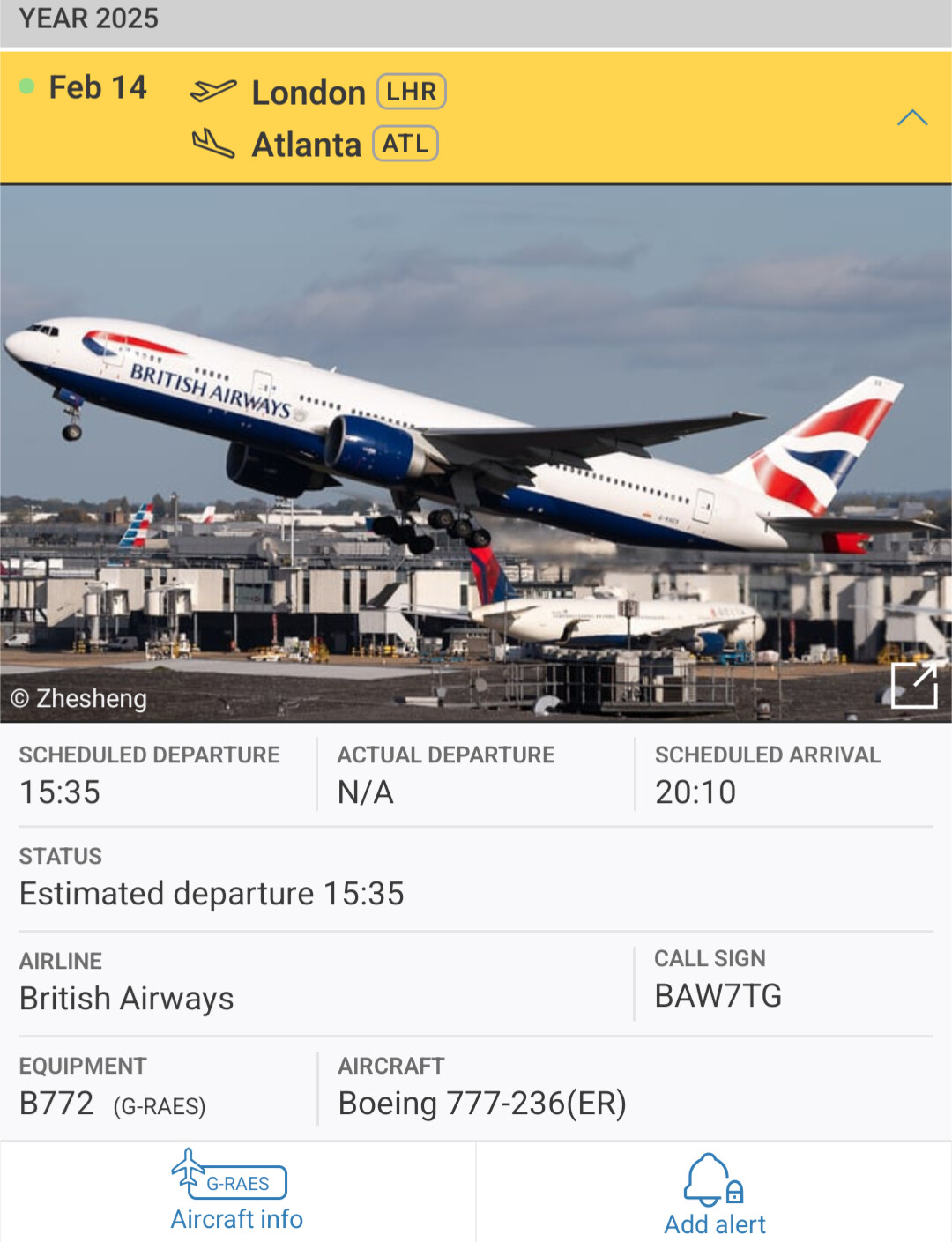Viewport: 952px width, 1242px height.
Task: Add an alert for this flight
Action: point(714,1195)
